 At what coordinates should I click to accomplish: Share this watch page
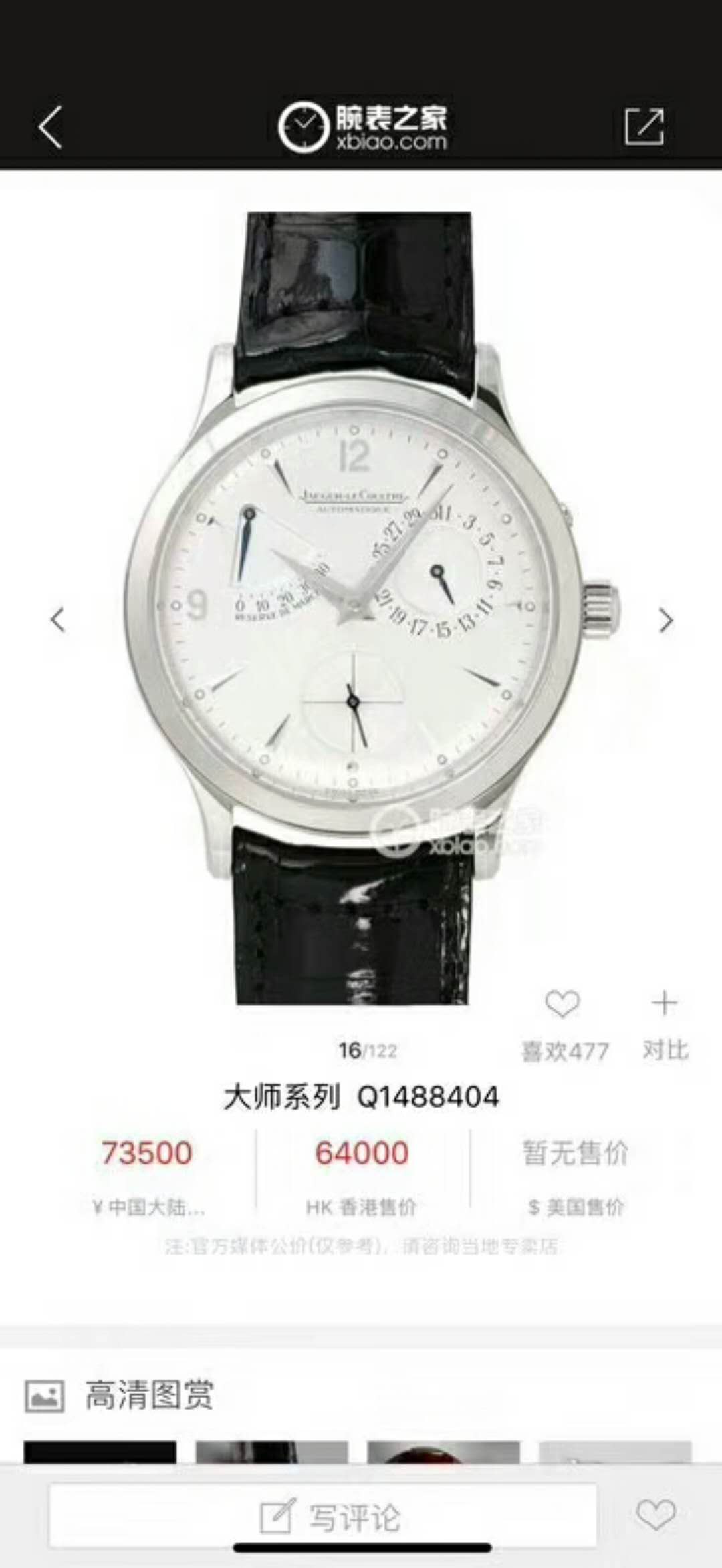644,126
